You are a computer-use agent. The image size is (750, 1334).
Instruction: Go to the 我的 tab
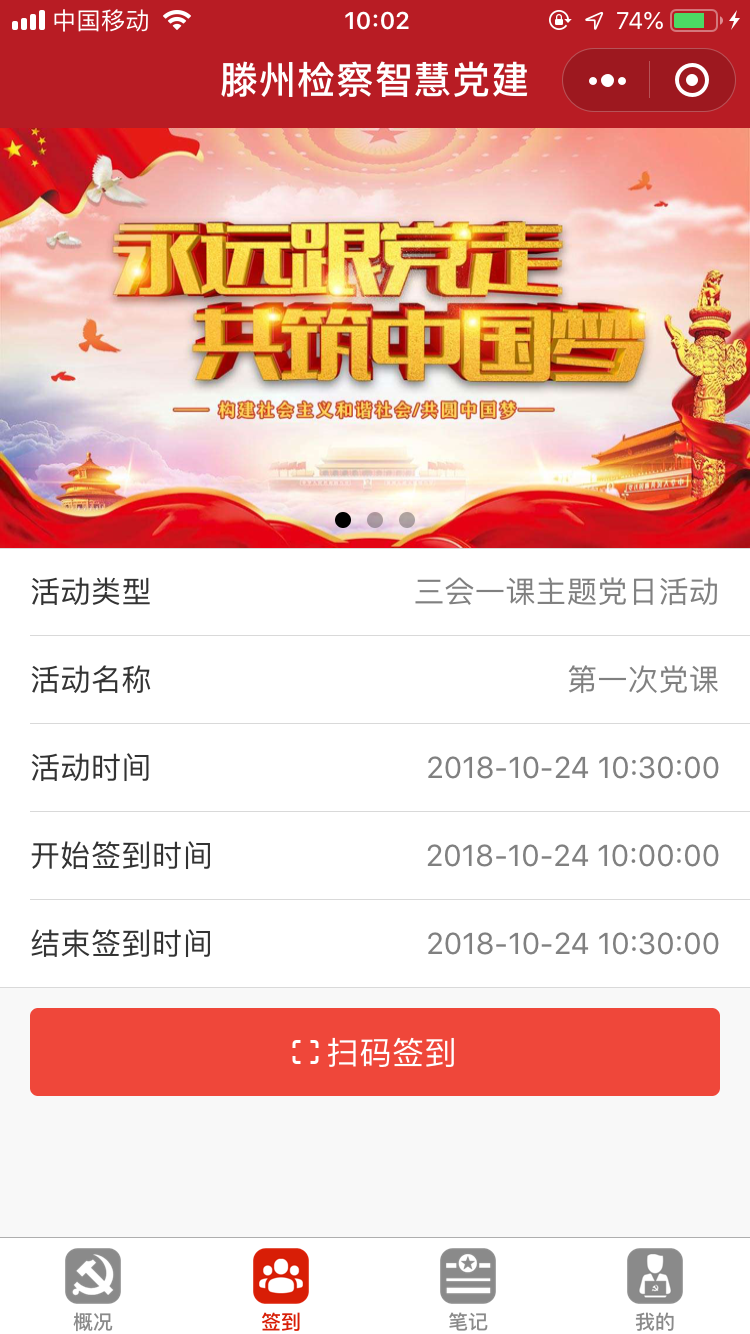[x=655, y=1288]
